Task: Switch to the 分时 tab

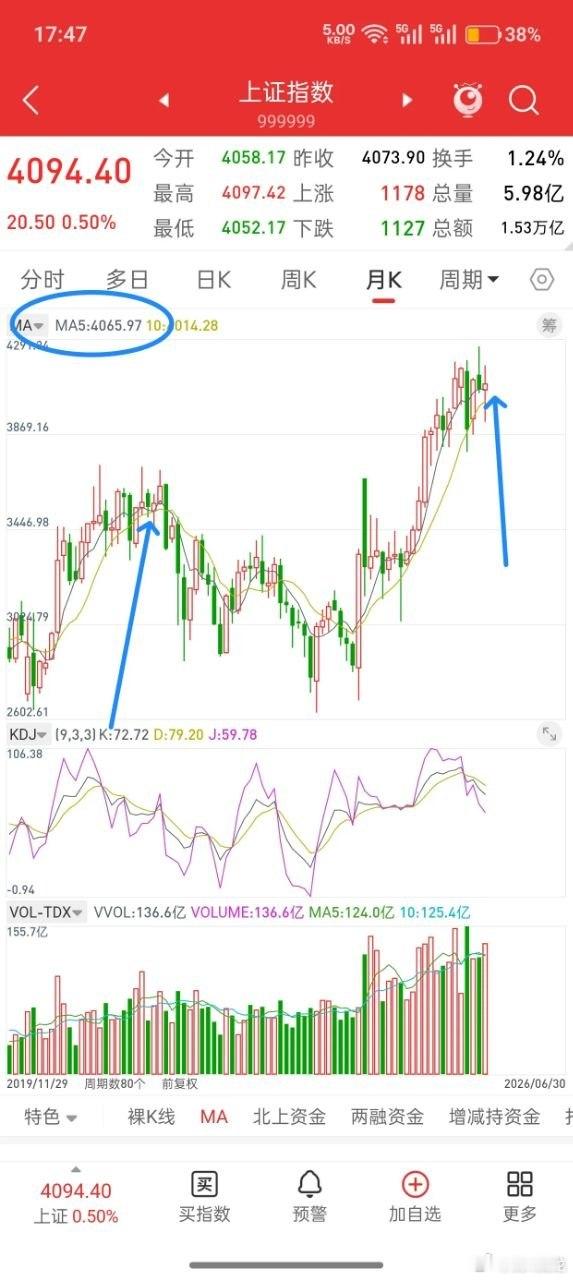Action: (x=42, y=279)
